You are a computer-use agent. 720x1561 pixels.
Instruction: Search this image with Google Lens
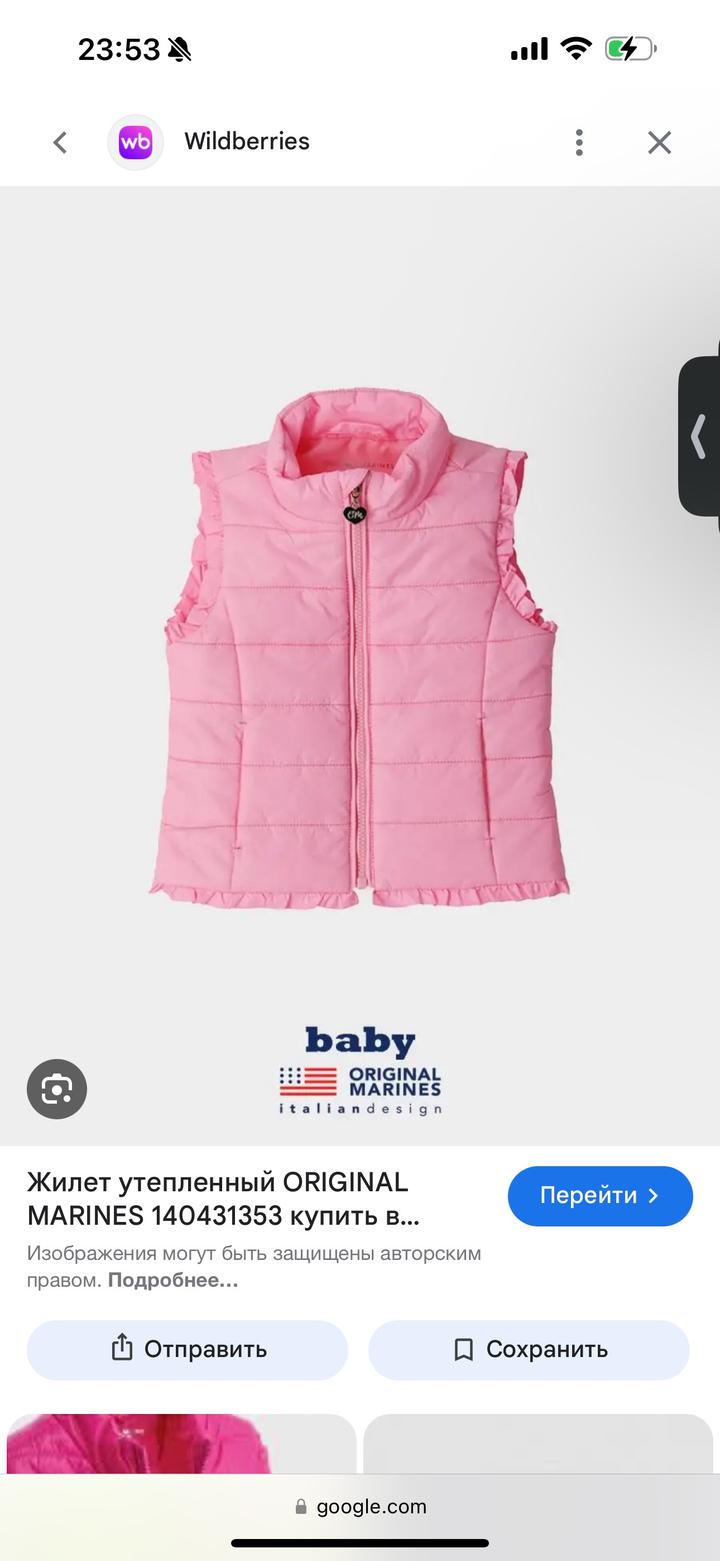point(57,1089)
